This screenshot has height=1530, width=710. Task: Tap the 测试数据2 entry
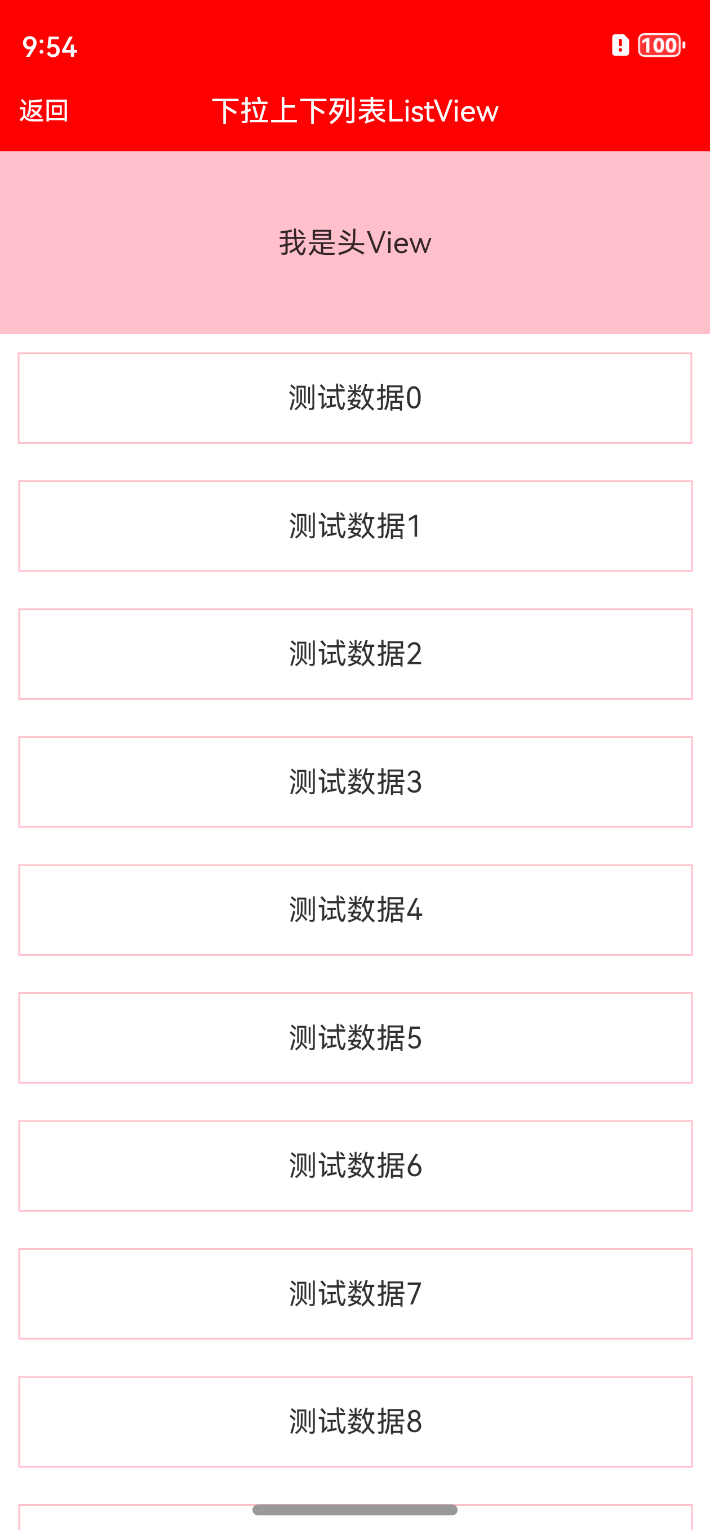tap(355, 654)
